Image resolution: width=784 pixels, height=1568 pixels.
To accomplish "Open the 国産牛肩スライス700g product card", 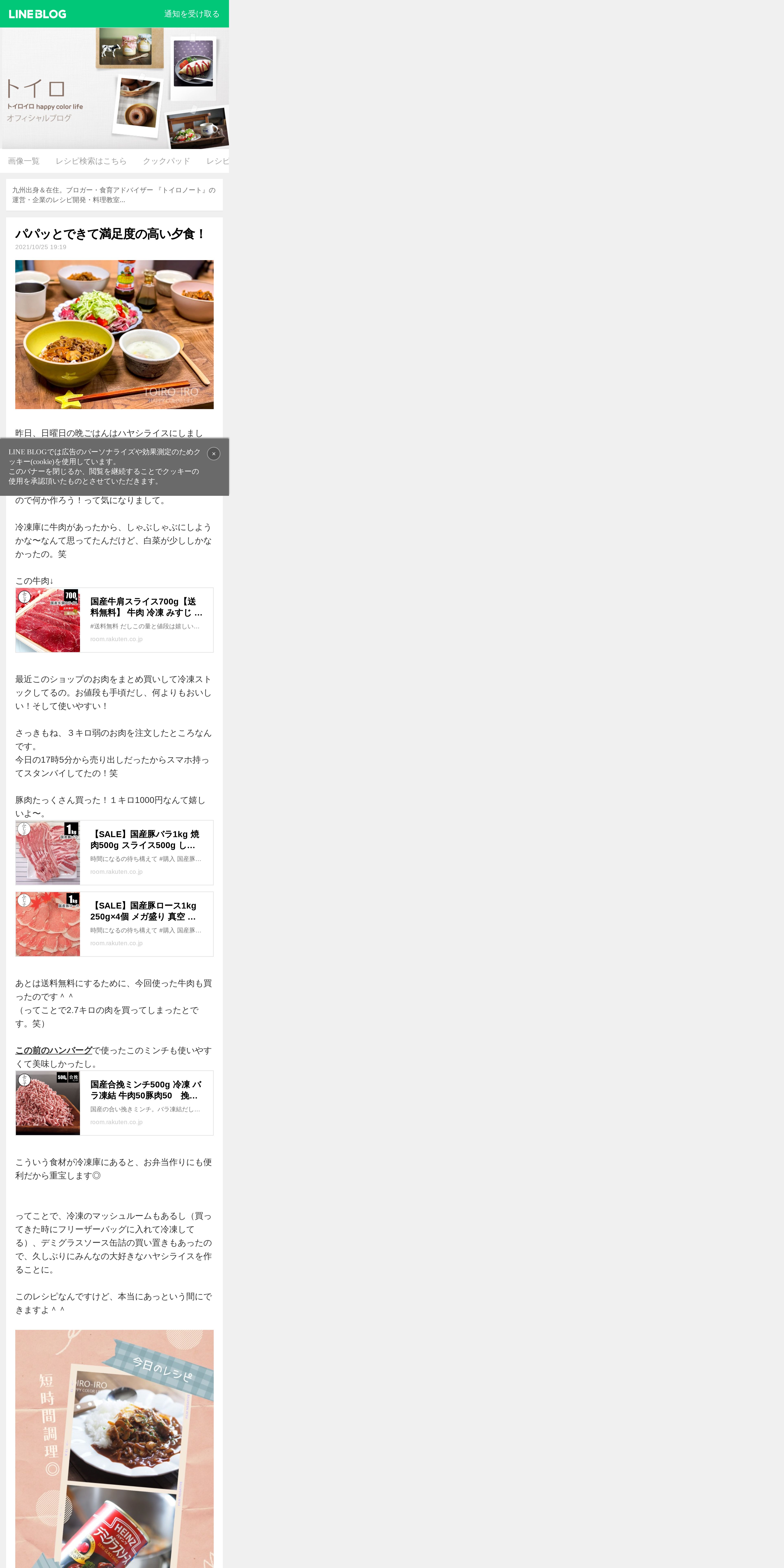I will click(x=114, y=620).
